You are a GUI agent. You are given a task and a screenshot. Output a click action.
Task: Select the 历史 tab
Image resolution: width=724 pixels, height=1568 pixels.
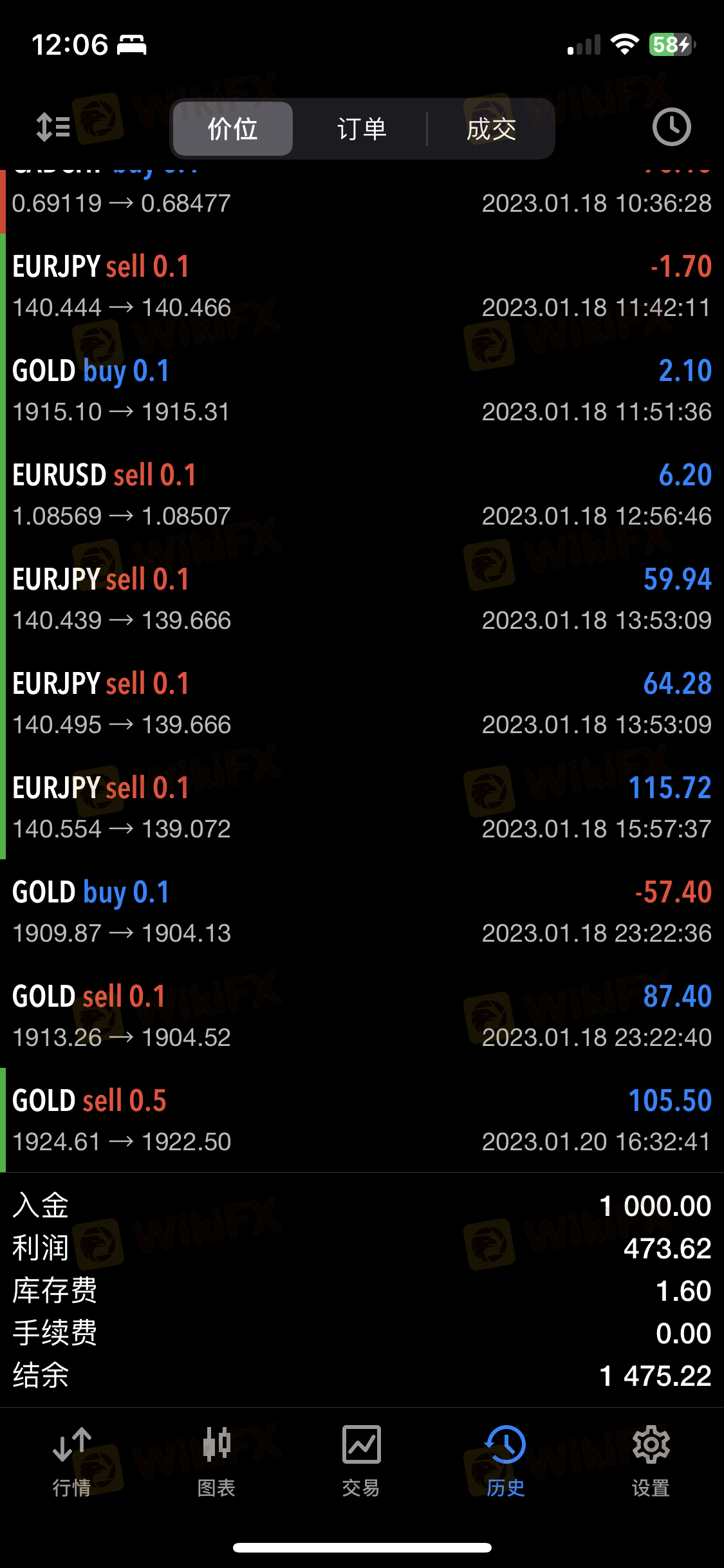click(506, 1461)
